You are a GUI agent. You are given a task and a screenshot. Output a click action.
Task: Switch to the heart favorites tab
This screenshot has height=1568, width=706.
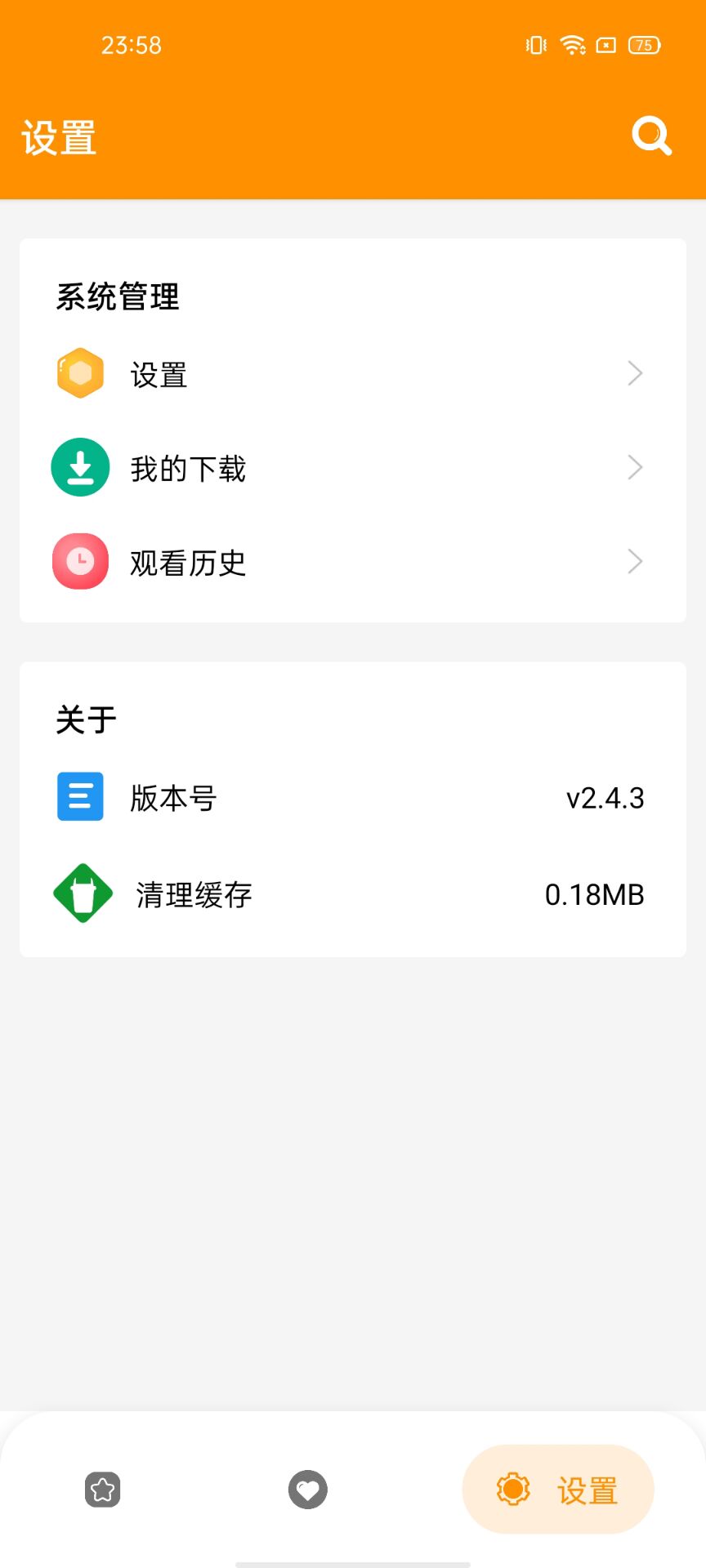pos(307,1490)
